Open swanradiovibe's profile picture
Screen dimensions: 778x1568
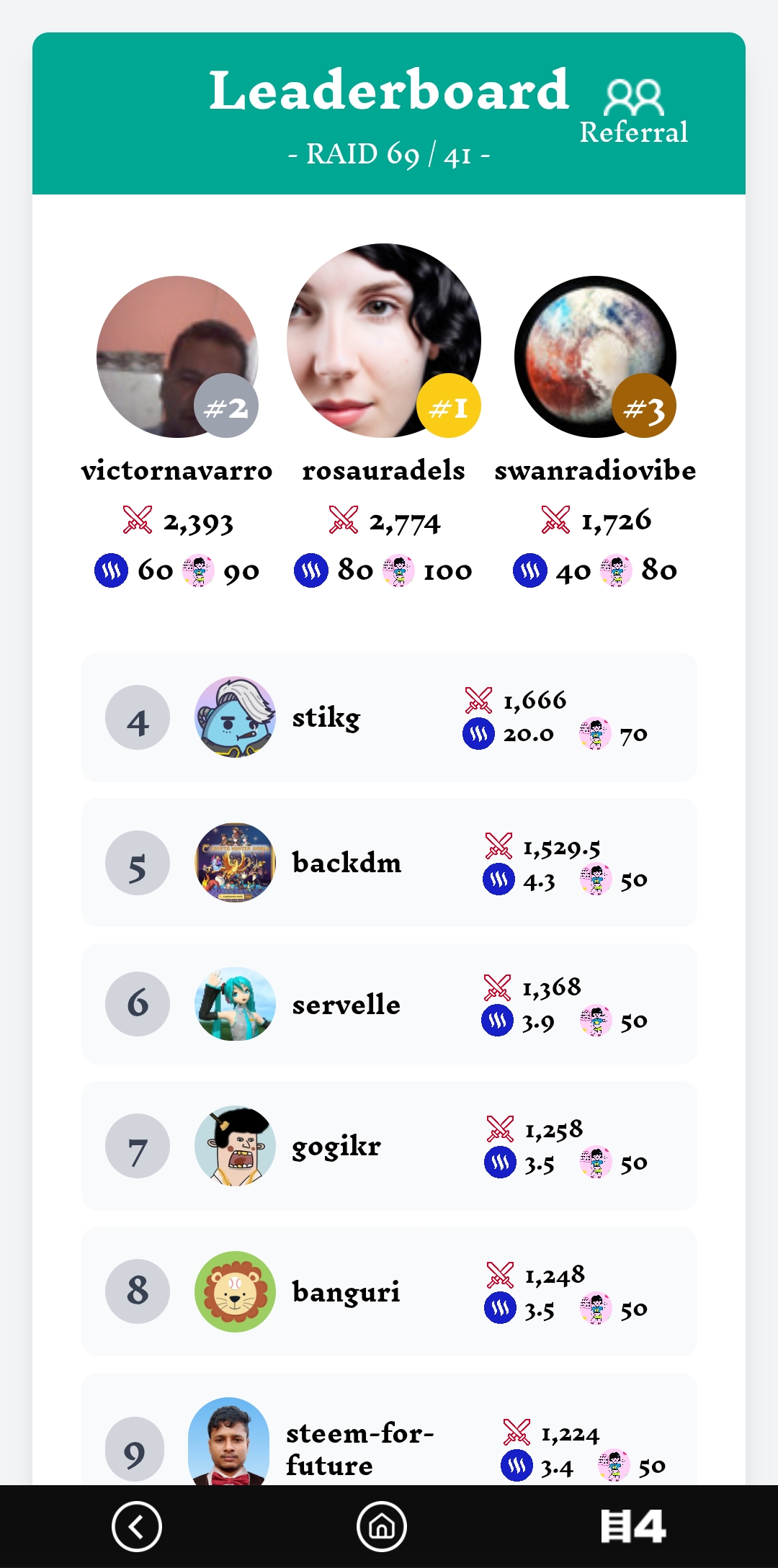[595, 357]
